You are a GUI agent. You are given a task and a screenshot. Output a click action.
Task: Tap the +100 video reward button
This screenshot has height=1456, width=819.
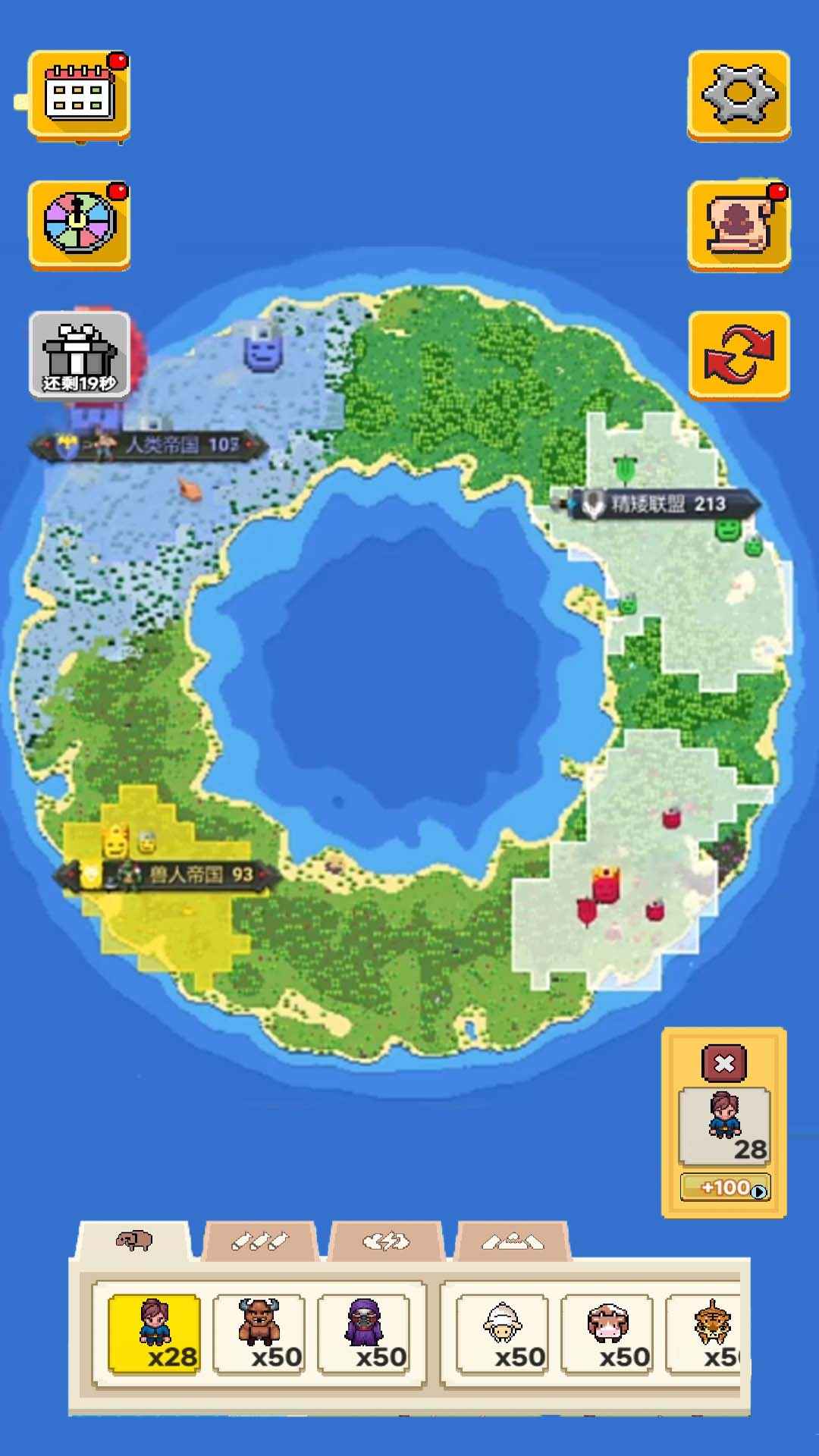coord(725,1188)
